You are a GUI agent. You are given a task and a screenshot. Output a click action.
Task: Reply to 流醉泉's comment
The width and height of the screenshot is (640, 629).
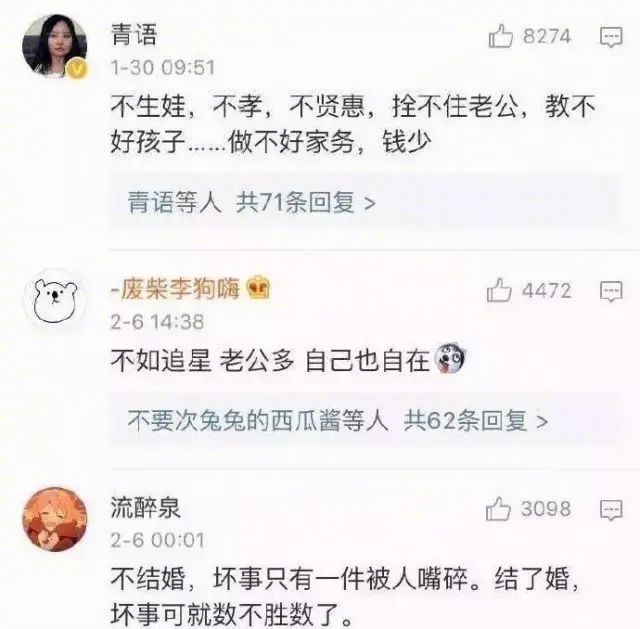[x=611, y=510]
